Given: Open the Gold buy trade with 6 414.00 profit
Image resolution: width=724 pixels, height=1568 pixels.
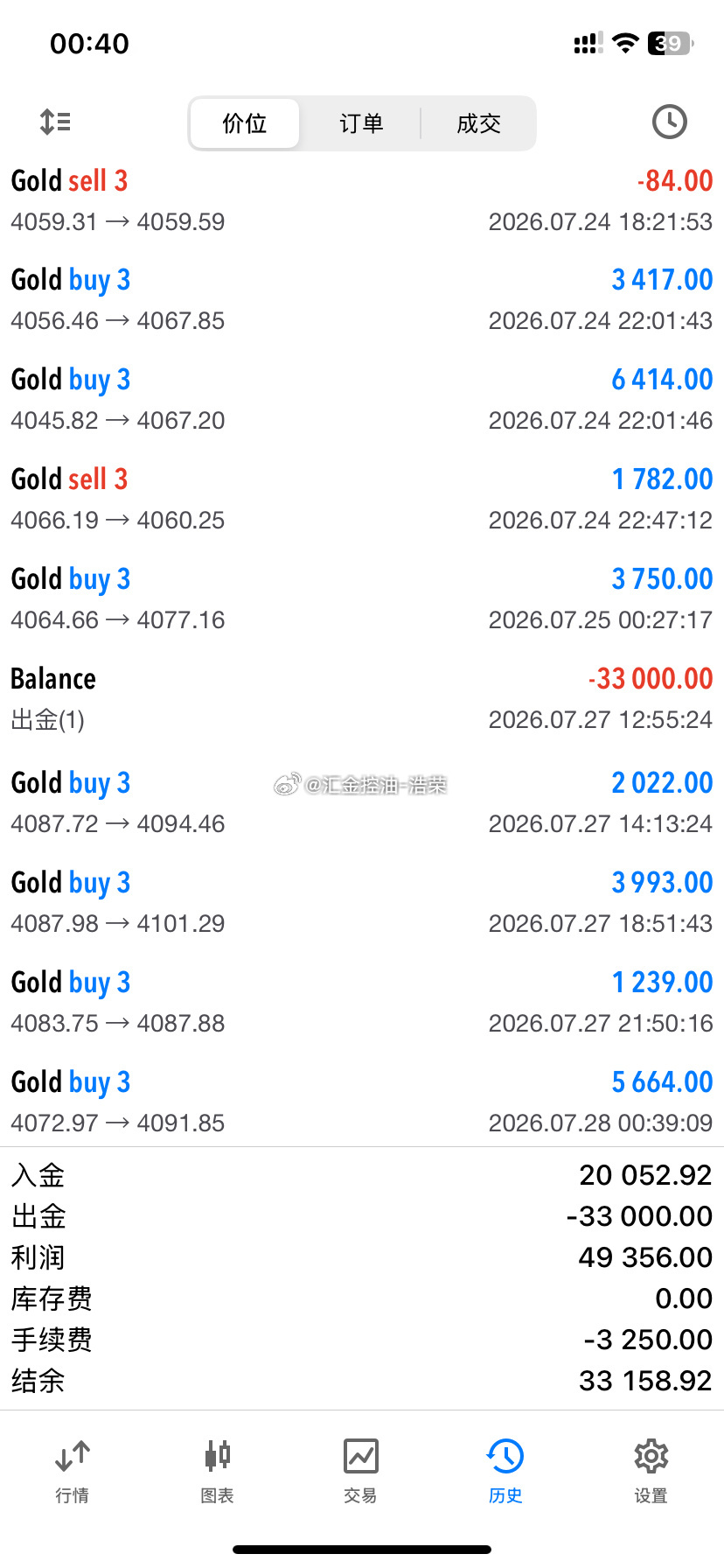Looking at the screenshot, I should pyautogui.click(x=362, y=400).
